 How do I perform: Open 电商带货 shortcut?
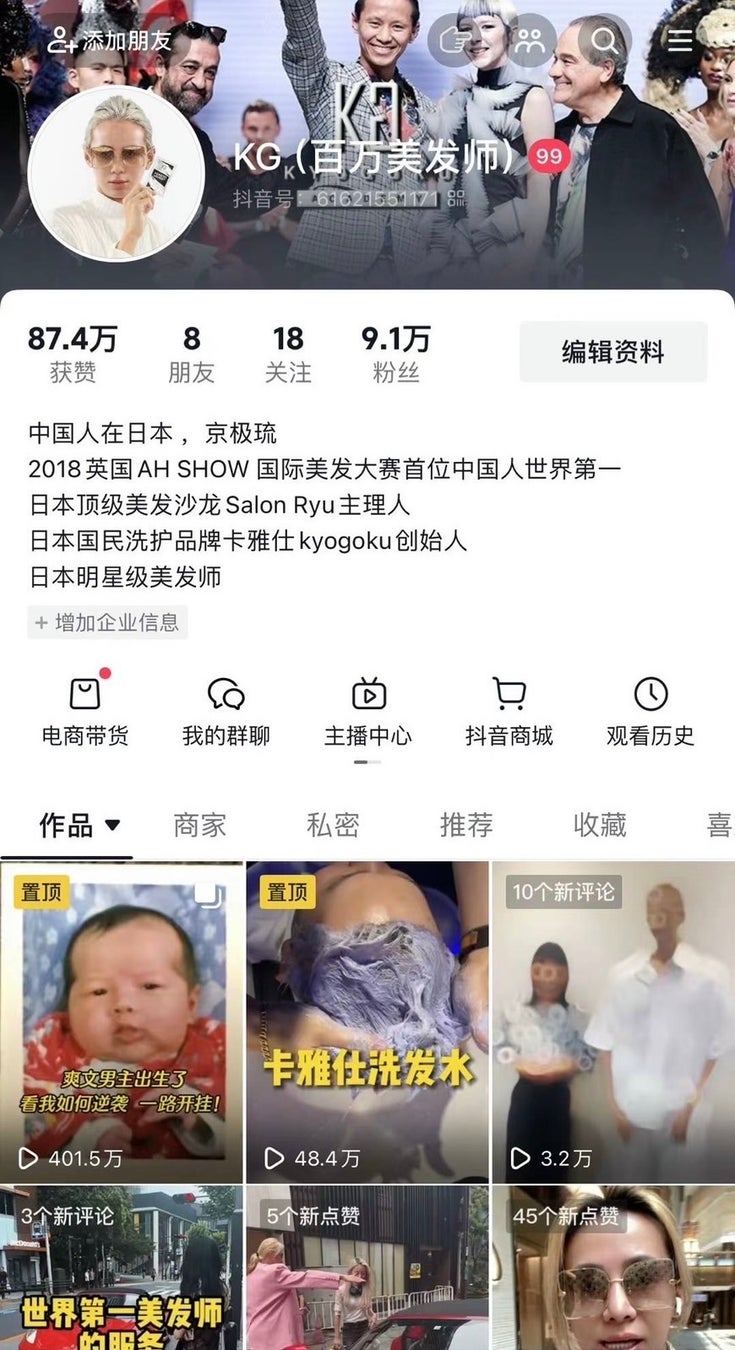[x=85, y=711]
